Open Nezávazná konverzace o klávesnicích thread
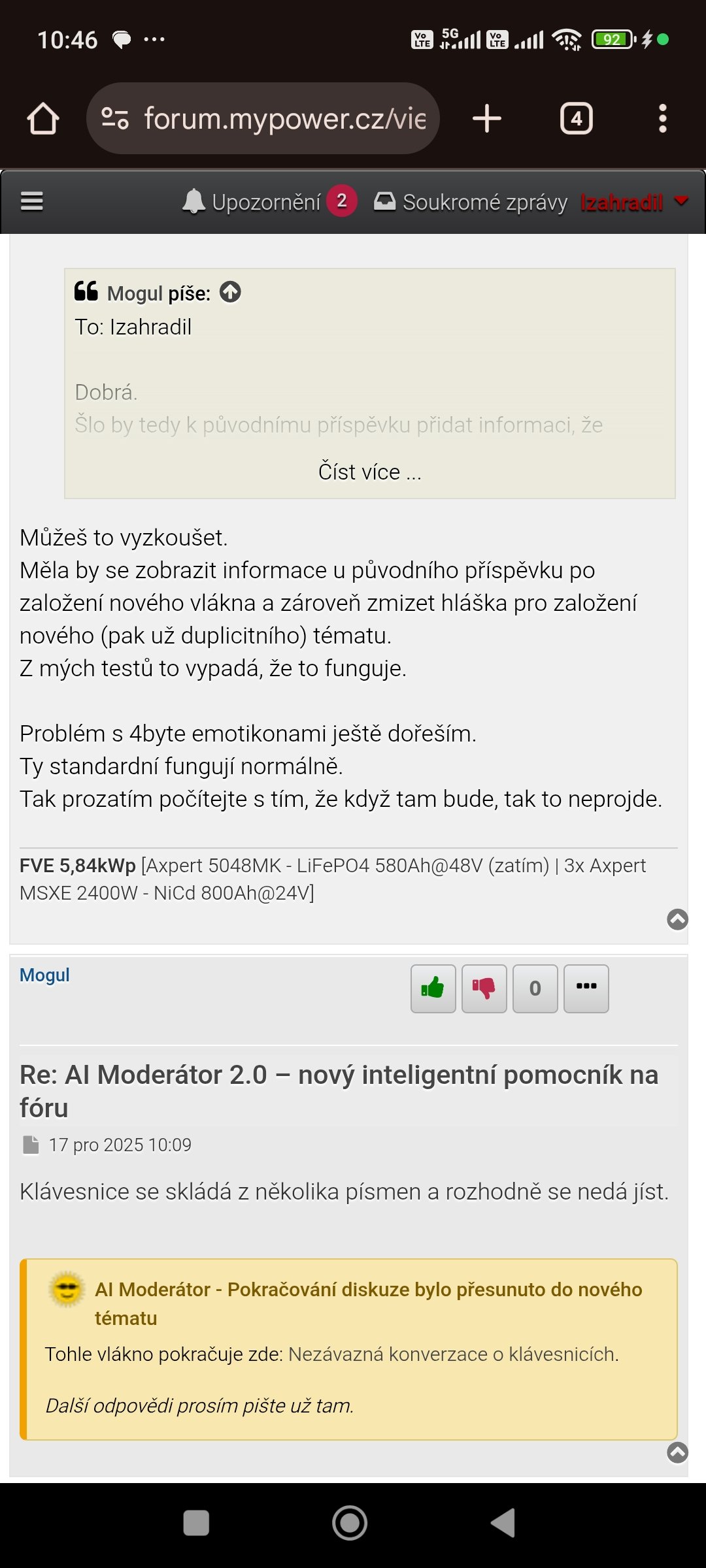 pos(453,1354)
